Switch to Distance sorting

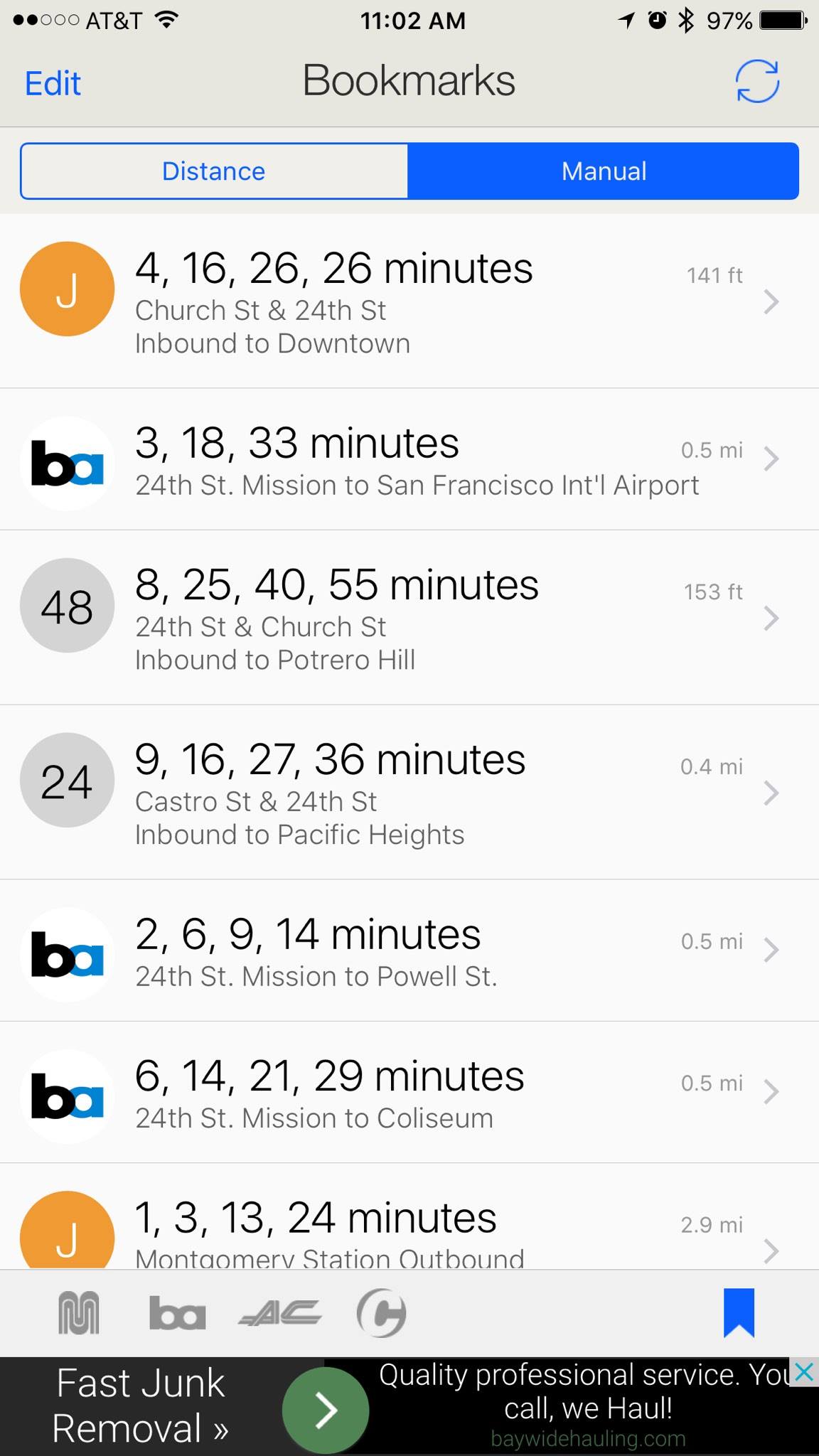(214, 171)
